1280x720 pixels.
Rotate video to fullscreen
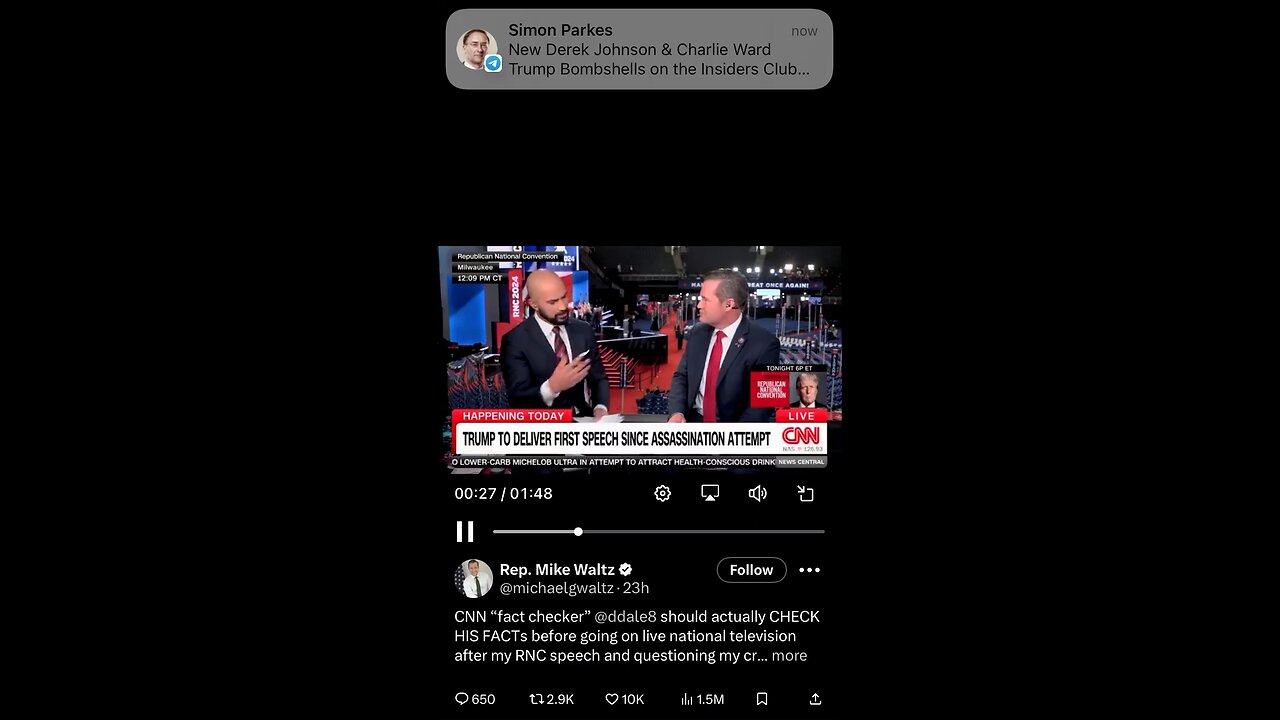point(806,493)
